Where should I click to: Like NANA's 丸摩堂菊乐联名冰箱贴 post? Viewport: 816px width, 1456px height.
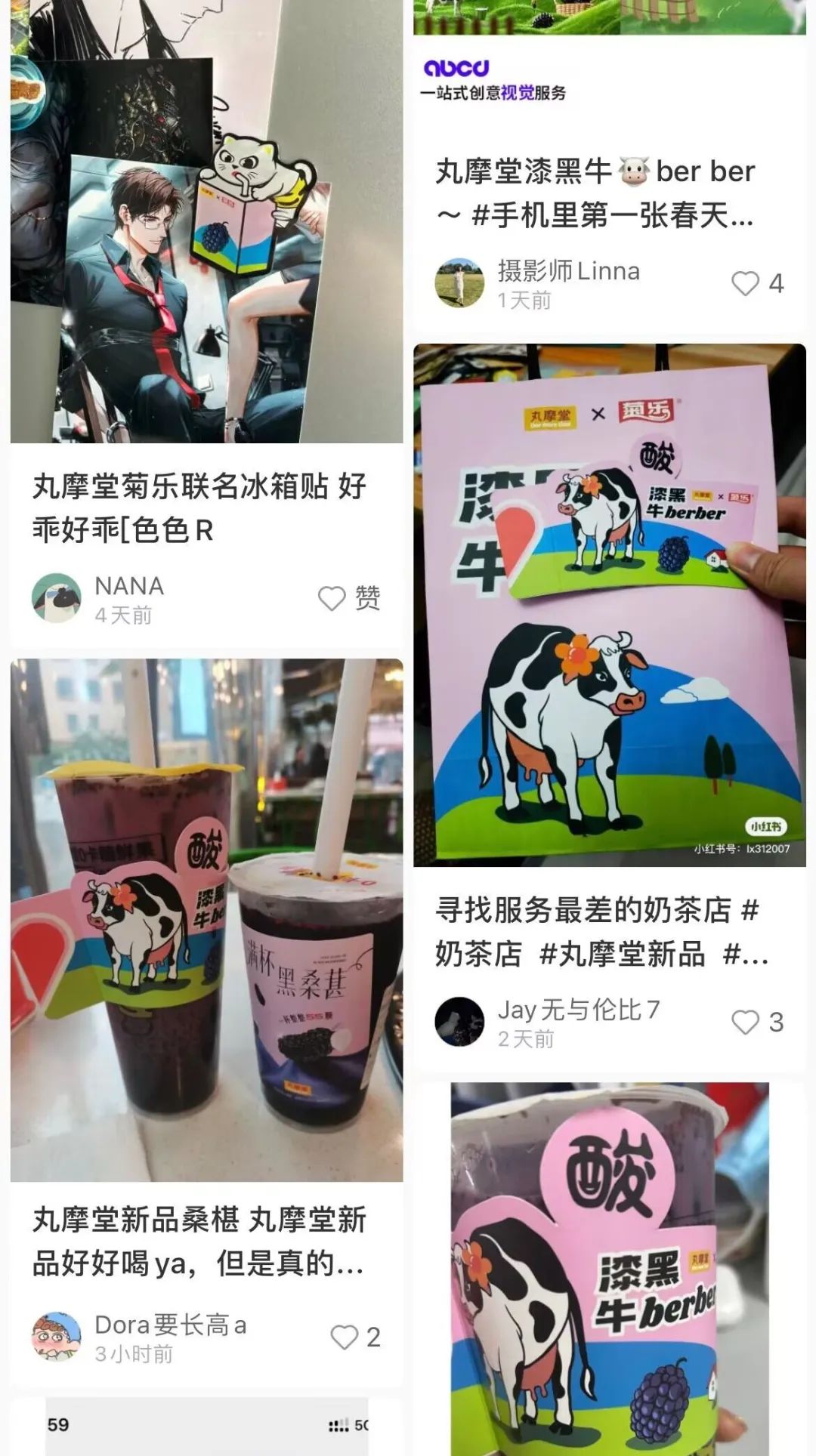point(332,598)
